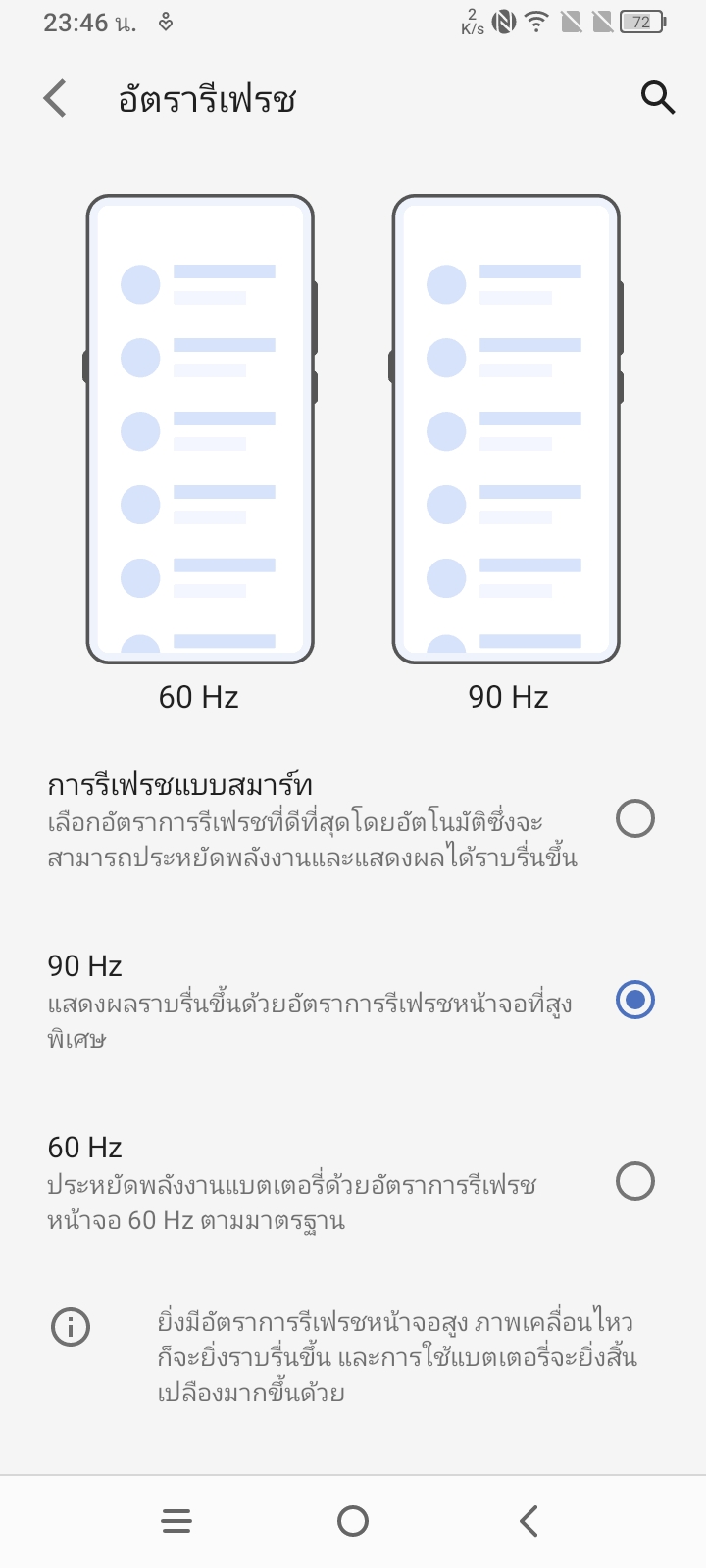Tap the system home button
This screenshot has height=1568, width=706.
(353, 1521)
